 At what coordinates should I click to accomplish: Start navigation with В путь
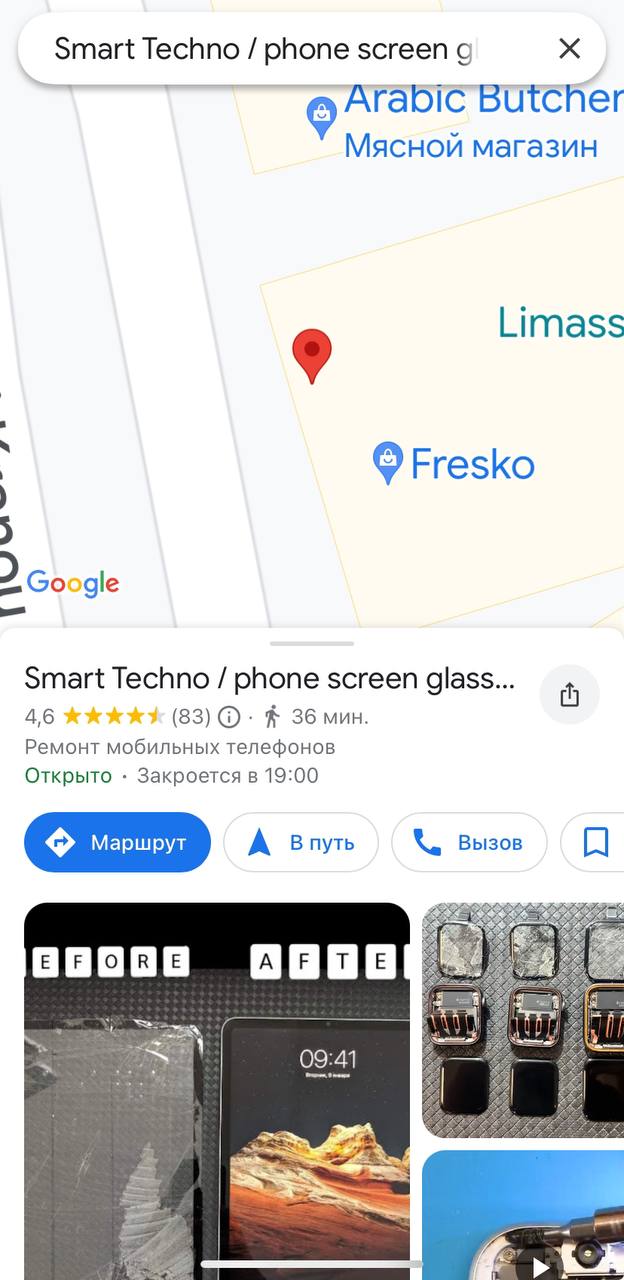(x=301, y=843)
